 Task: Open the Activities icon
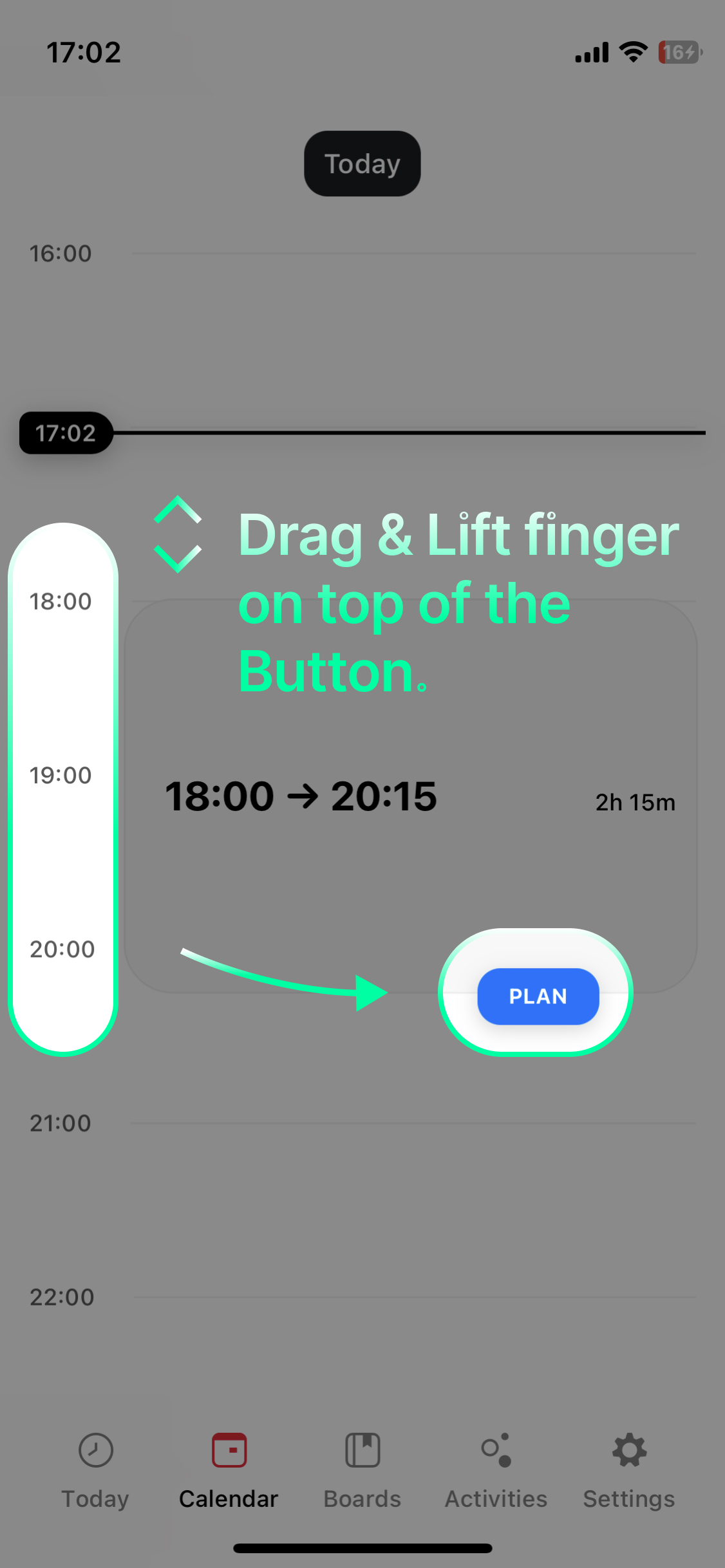(x=495, y=1450)
